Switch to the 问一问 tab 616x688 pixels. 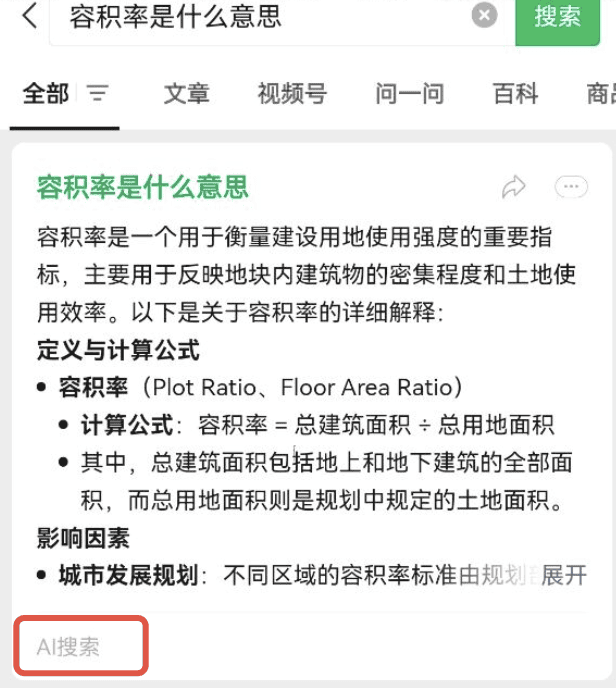[410, 94]
